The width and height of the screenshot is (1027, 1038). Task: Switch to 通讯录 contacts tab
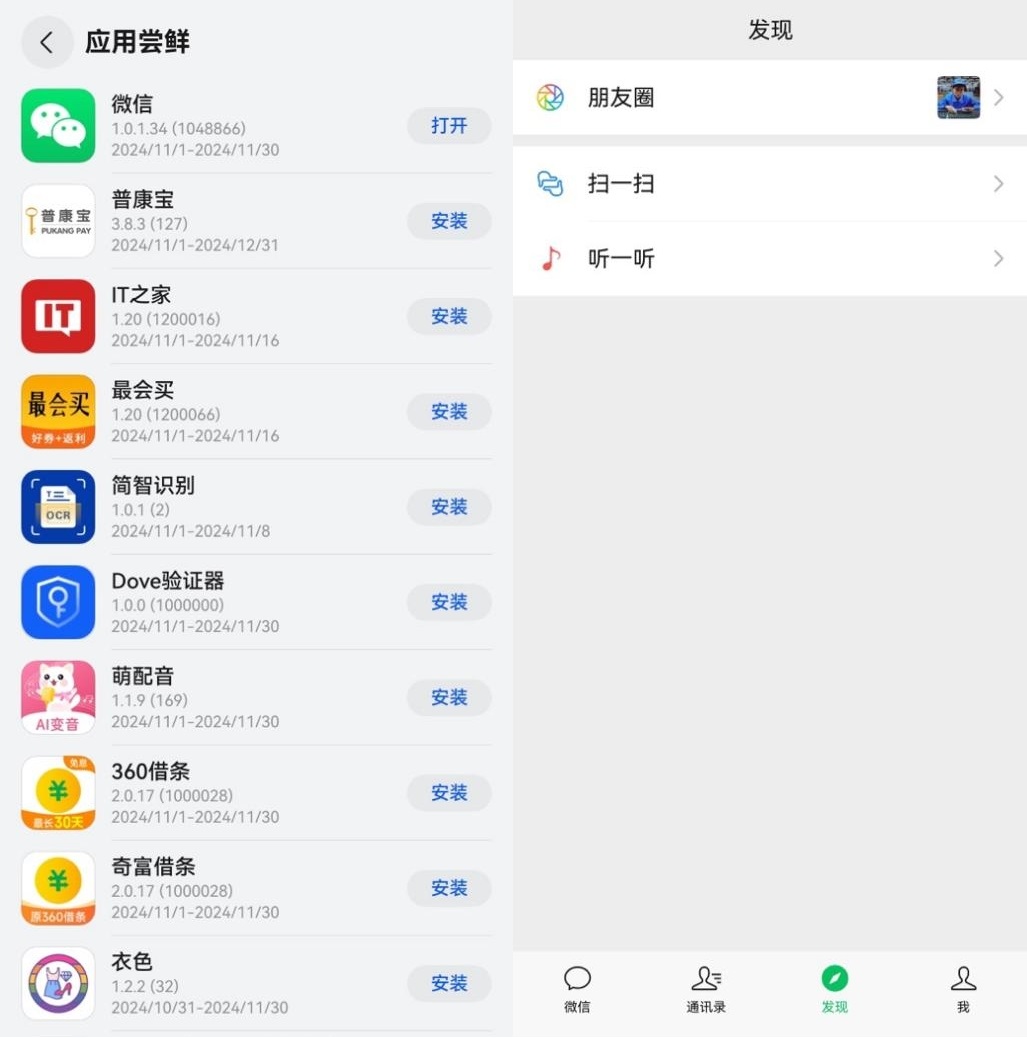[x=706, y=989]
